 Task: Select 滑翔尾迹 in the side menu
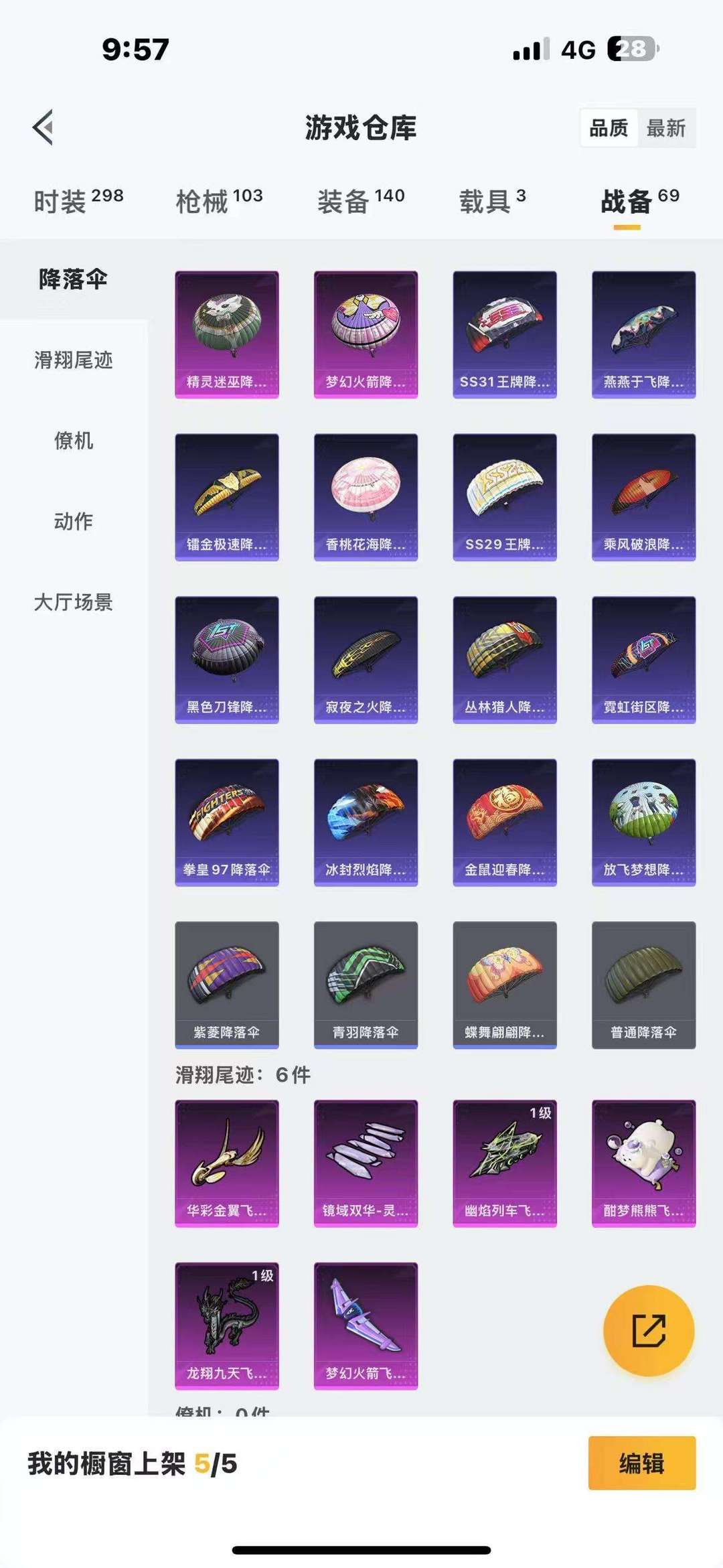(74, 360)
